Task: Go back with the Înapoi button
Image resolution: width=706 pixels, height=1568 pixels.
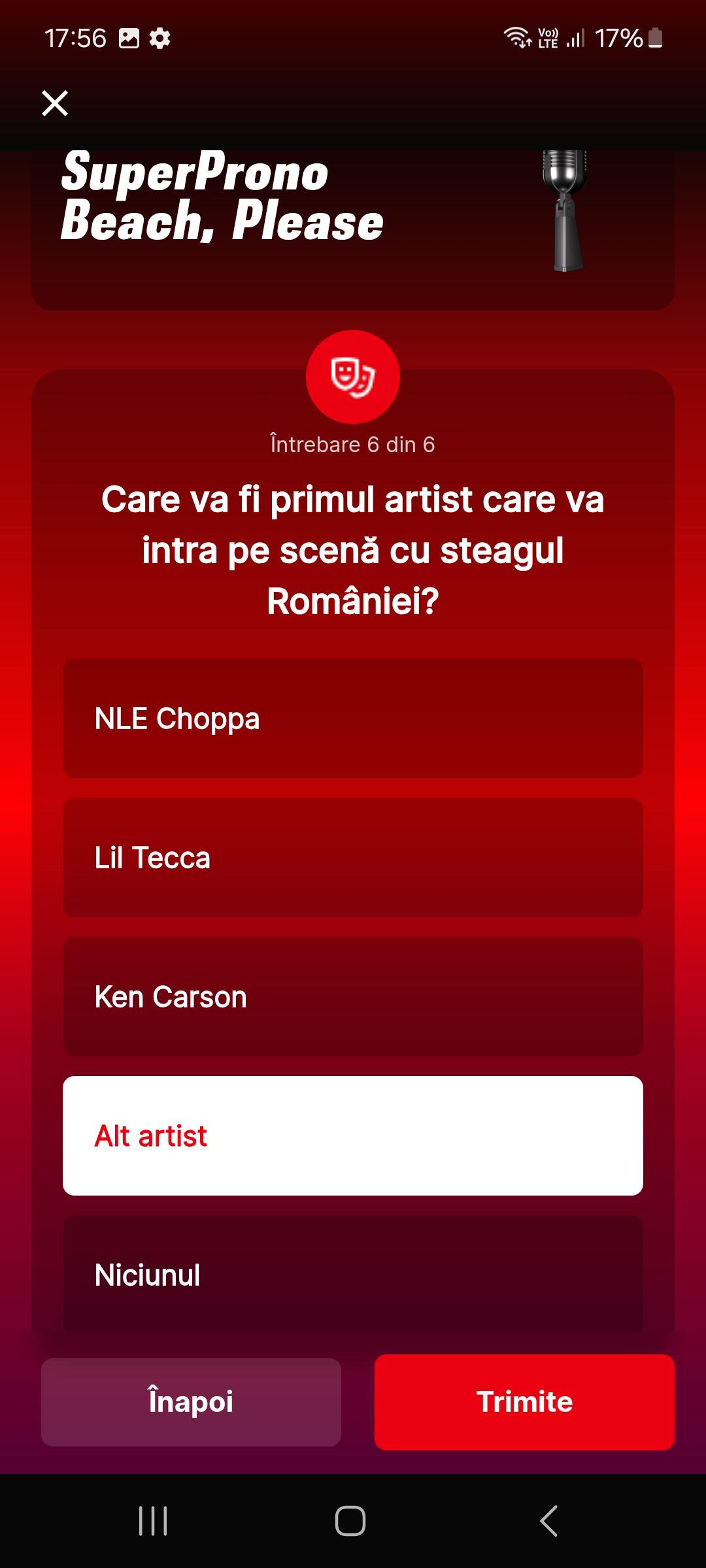Action: pos(191,1401)
